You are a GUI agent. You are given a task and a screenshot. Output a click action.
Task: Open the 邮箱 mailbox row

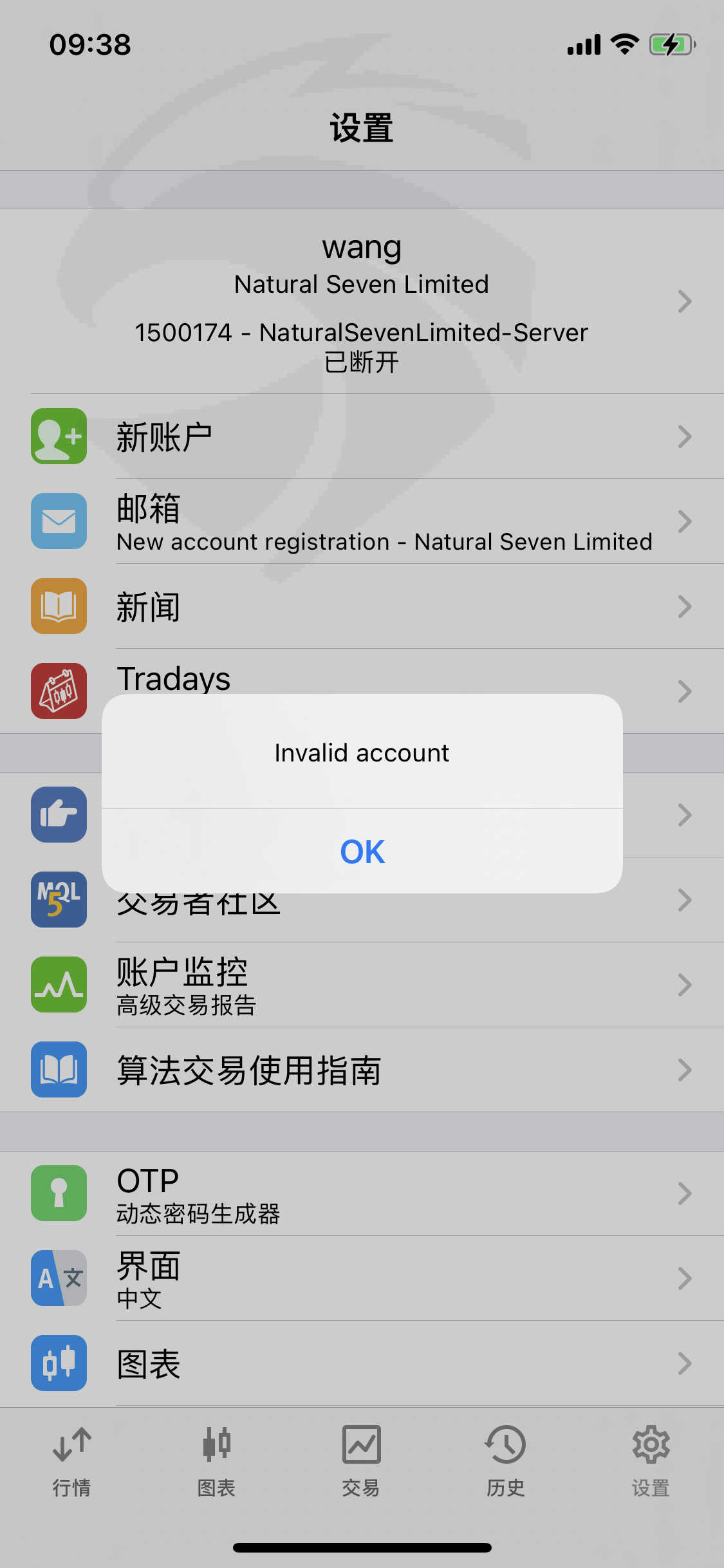click(362, 521)
